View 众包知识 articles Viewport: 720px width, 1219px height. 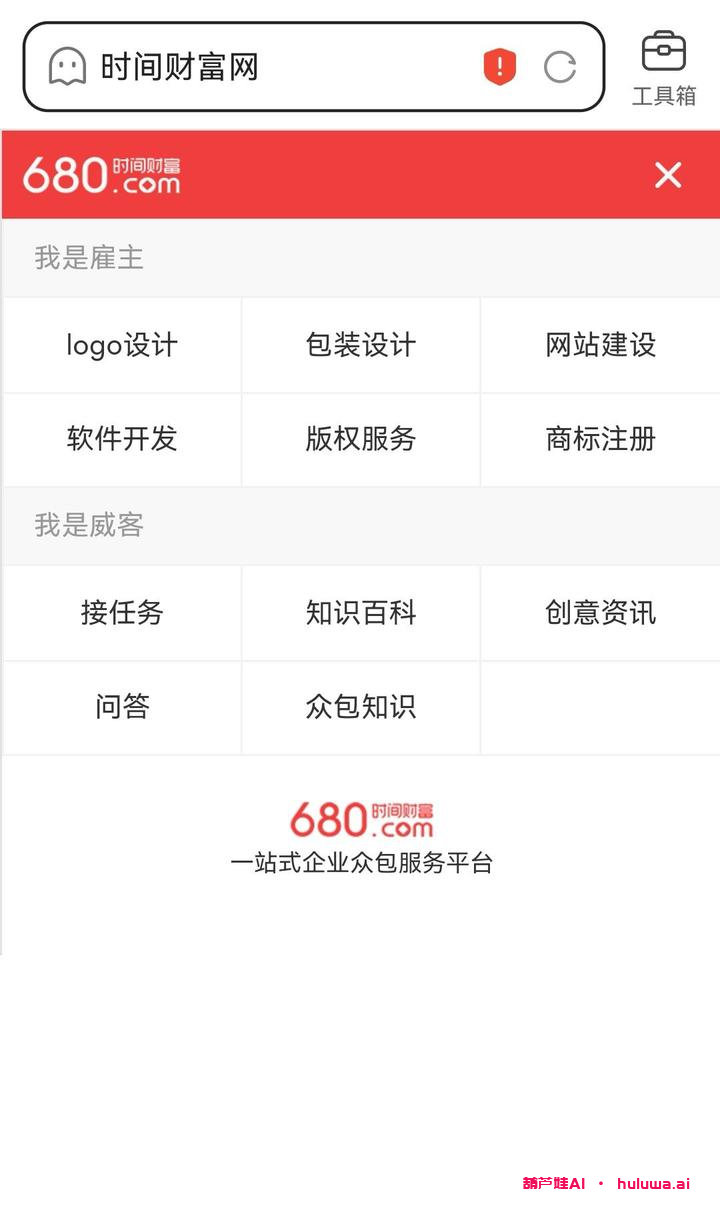point(361,707)
